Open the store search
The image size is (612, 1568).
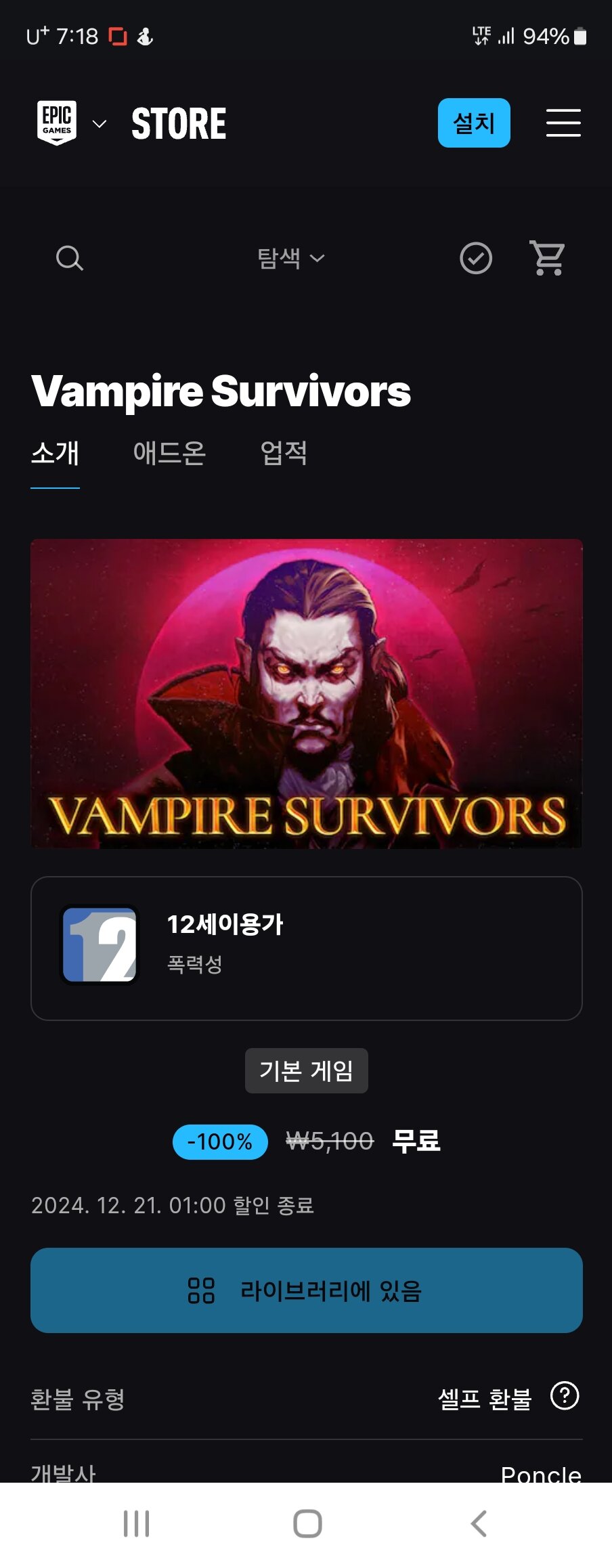pyautogui.click(x=69, y=258)
